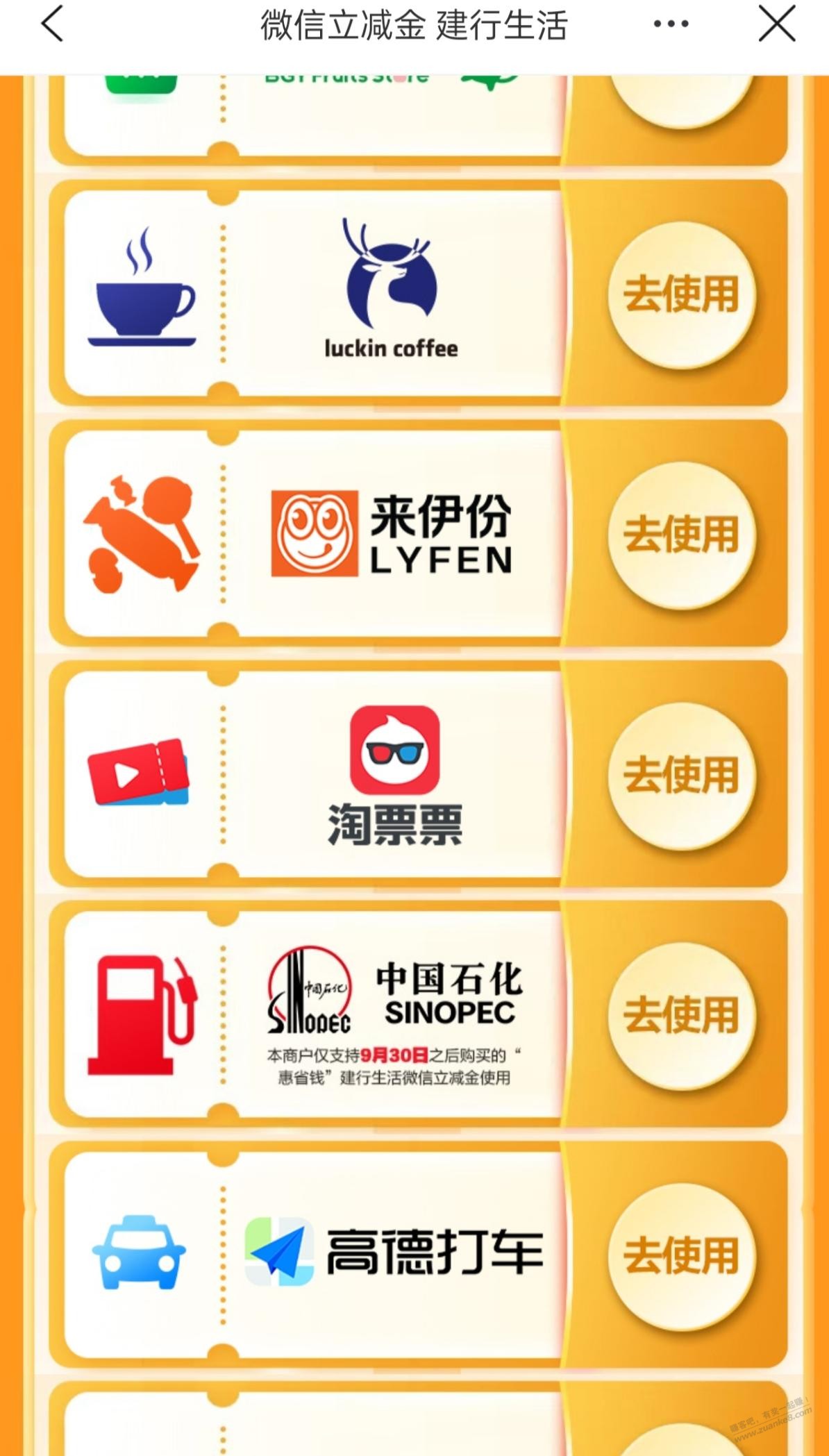
Task: Open the three-dot more options menu
Action: (x=671, y=24)
